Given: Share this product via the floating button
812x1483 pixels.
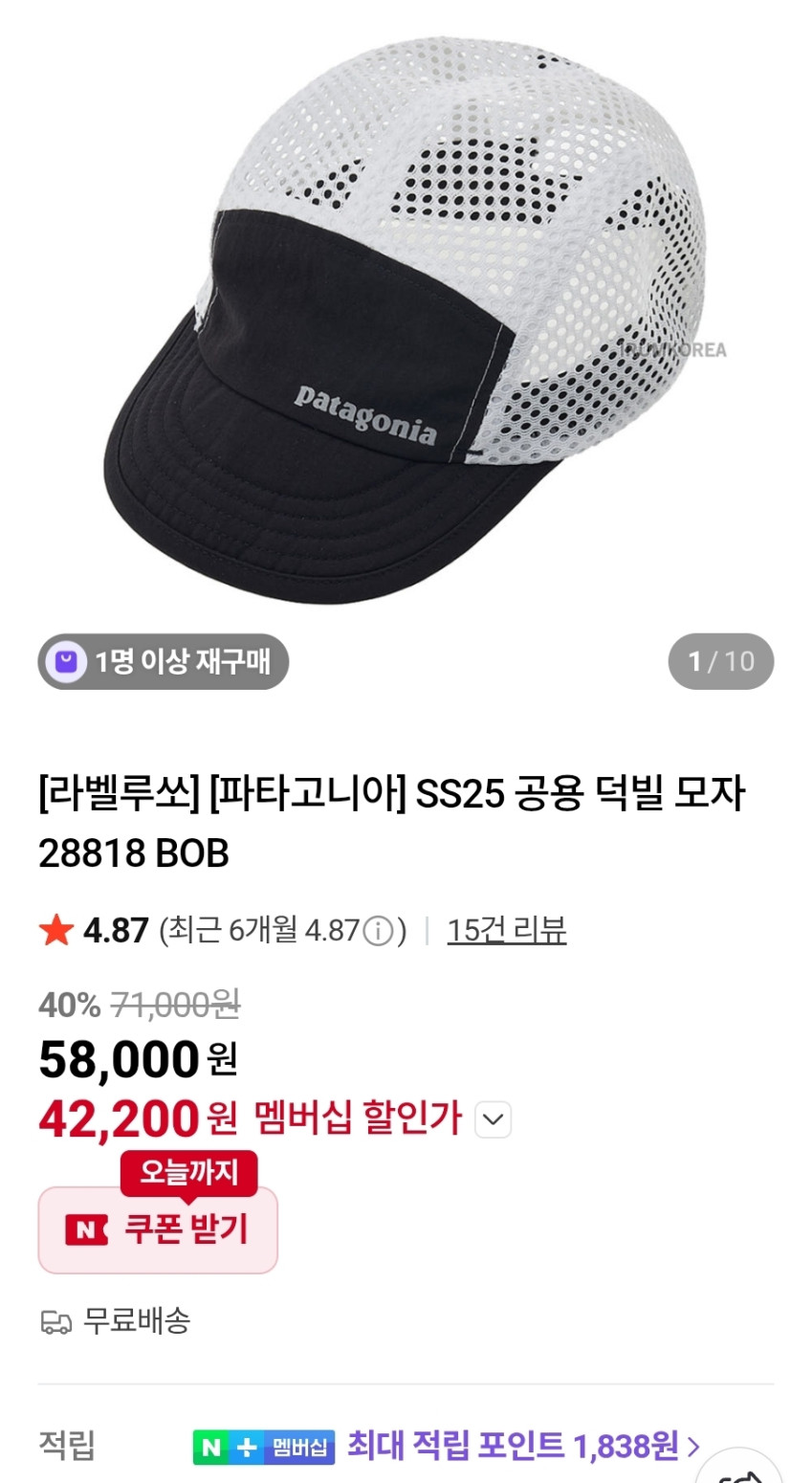Looking at the screenshot, I should point(751,1472).
